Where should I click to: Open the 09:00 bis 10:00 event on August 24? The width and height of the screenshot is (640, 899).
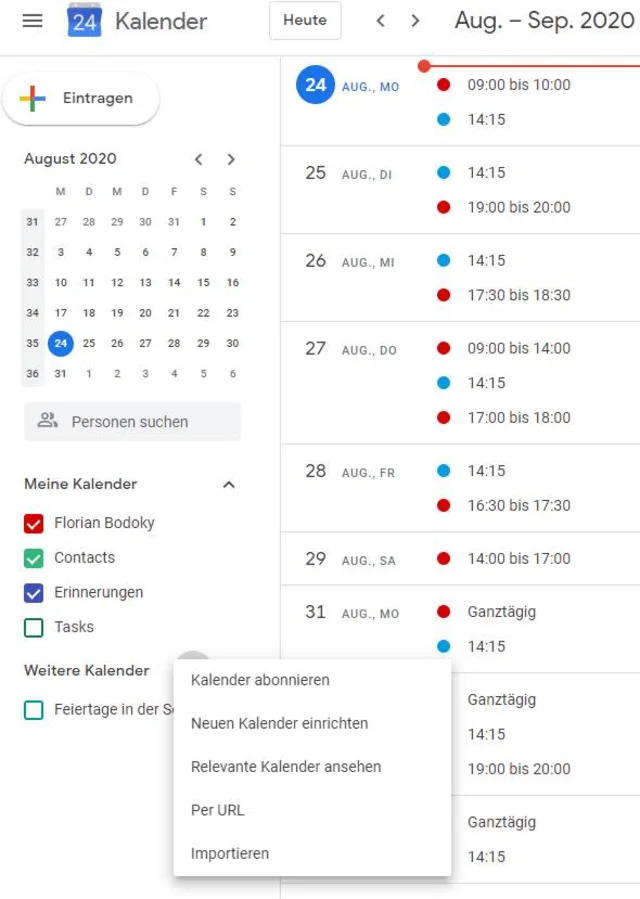(x=518, y=85)
